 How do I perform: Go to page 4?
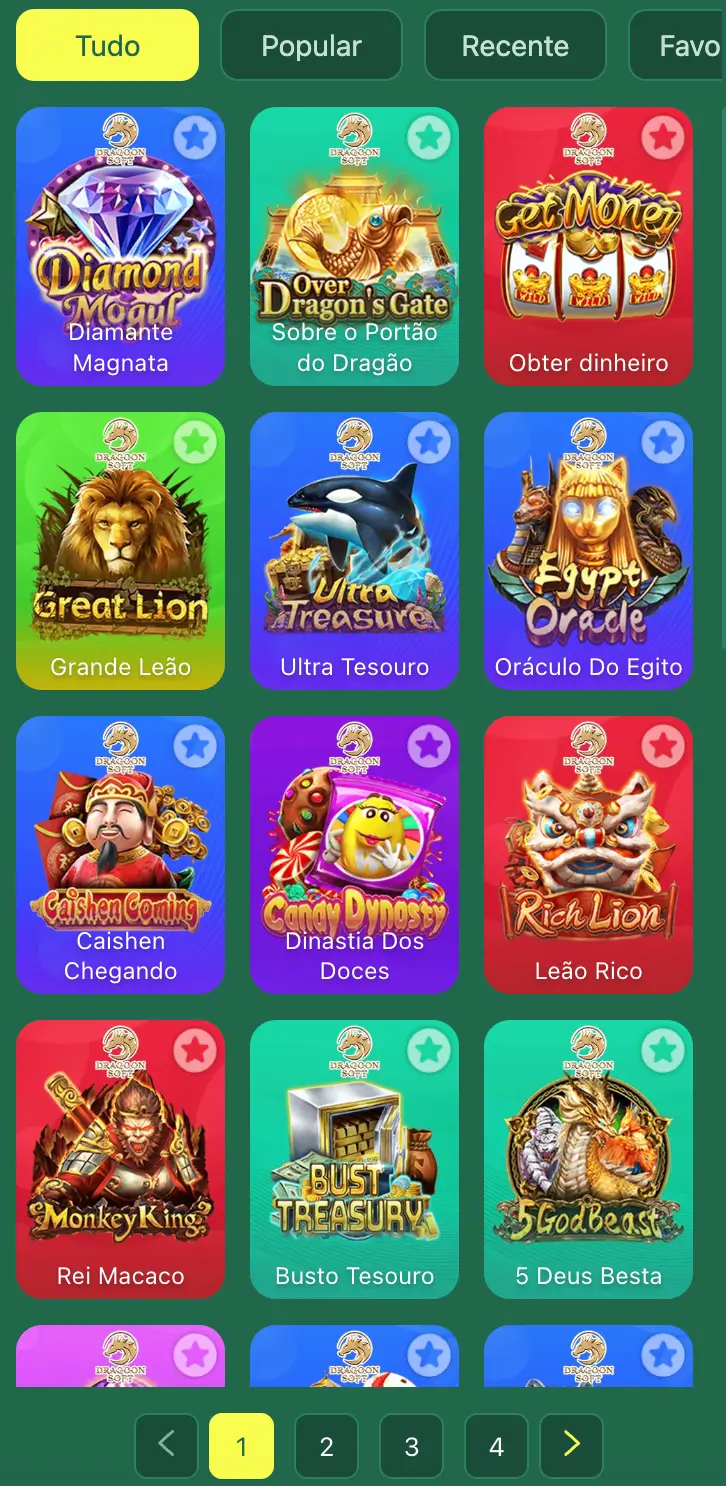tap(496, 1446)
